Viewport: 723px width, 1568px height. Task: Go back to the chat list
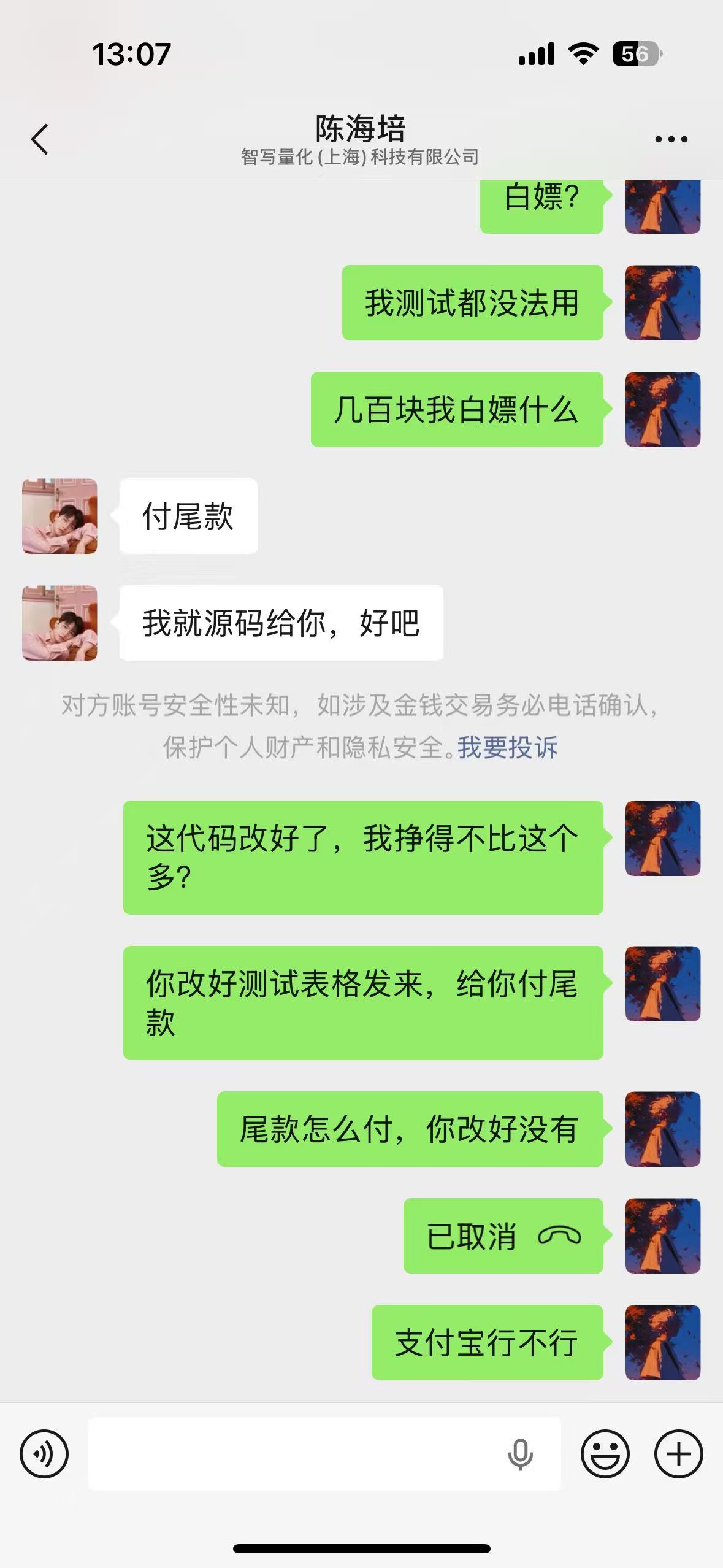[40, 139]
